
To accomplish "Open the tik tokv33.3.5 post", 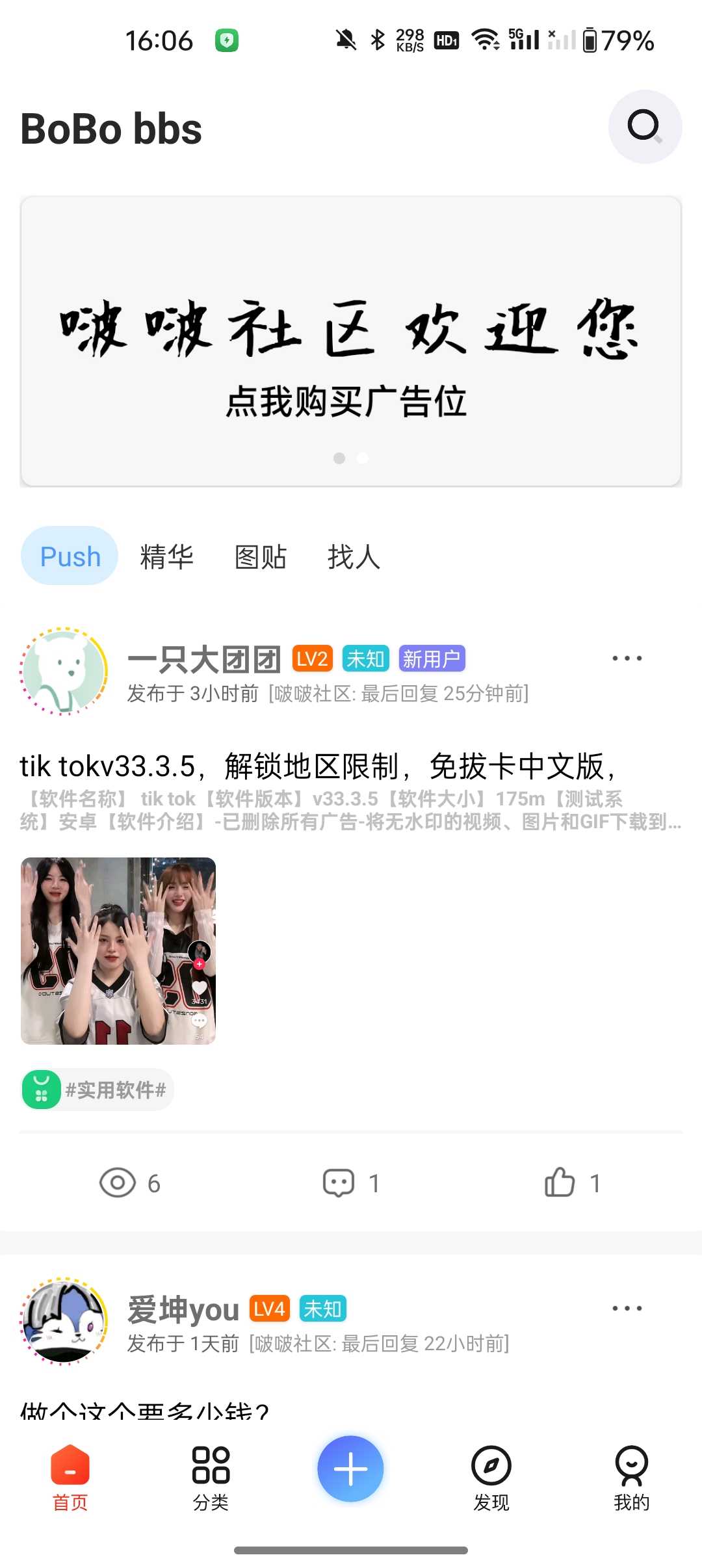I will click(318, 767).
